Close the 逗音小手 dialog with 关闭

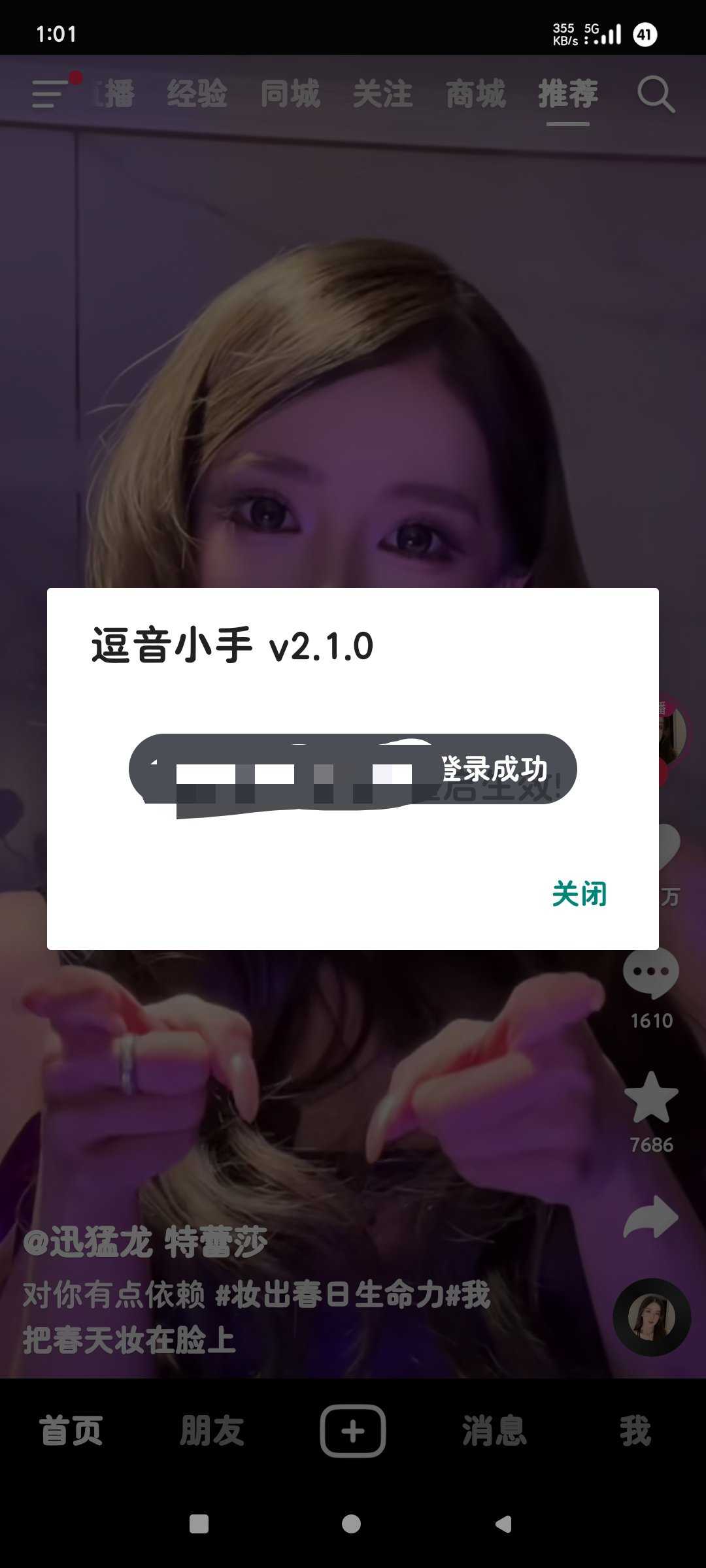click(x=579, y=894)
